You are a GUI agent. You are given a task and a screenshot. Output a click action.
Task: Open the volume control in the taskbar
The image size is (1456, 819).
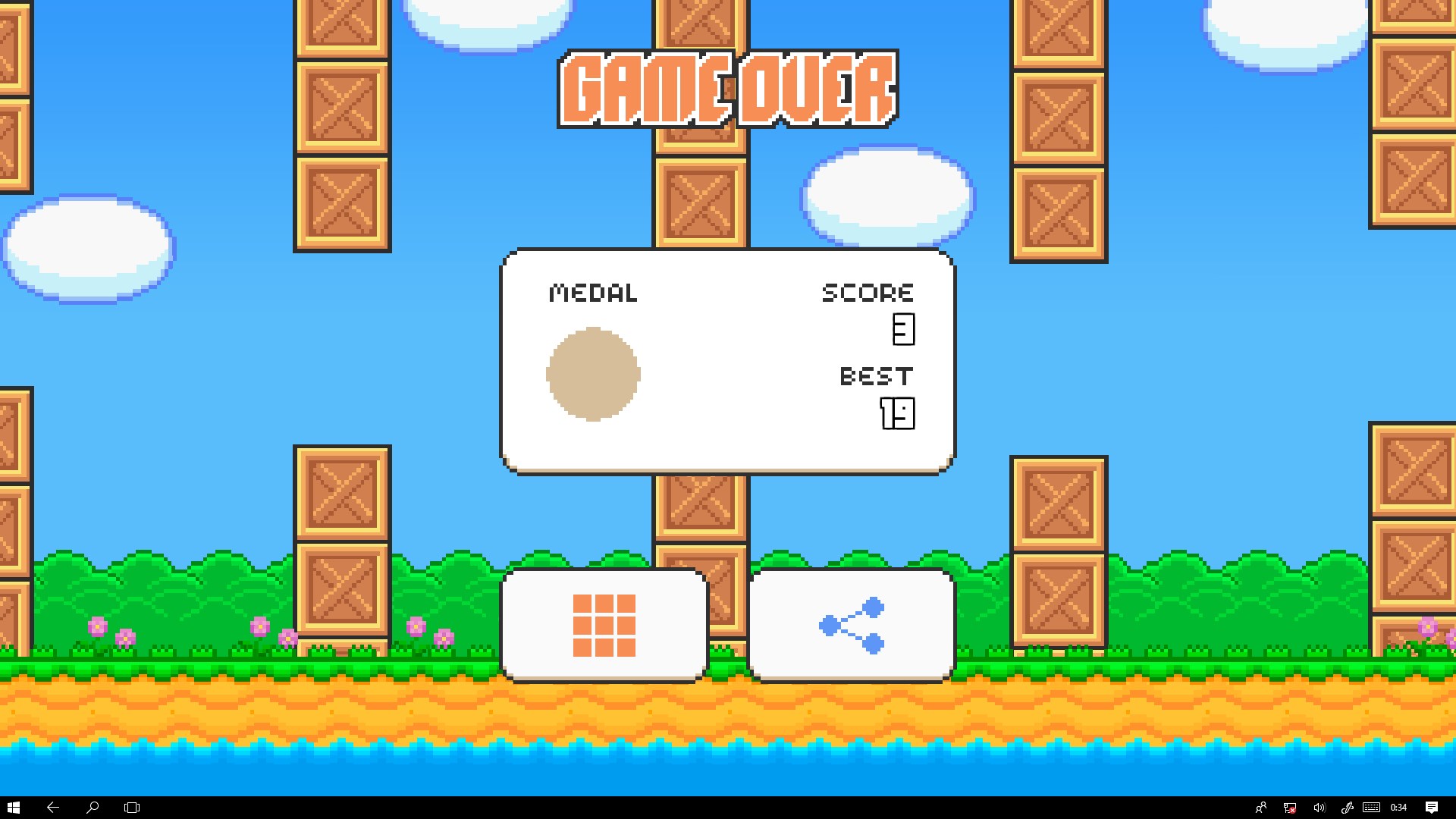tap(1319, 808)
